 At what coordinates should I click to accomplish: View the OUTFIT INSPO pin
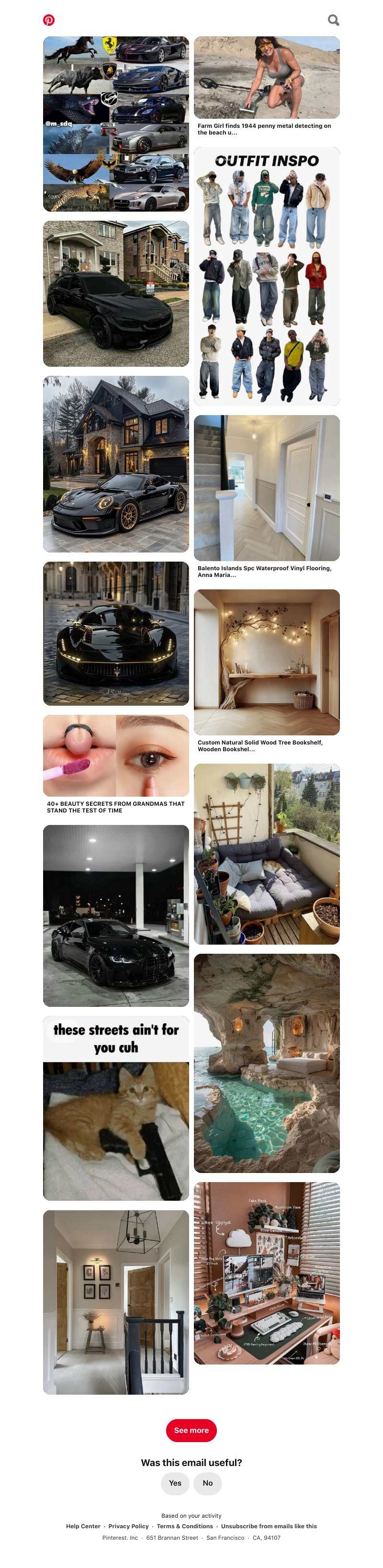coord(266,276)
